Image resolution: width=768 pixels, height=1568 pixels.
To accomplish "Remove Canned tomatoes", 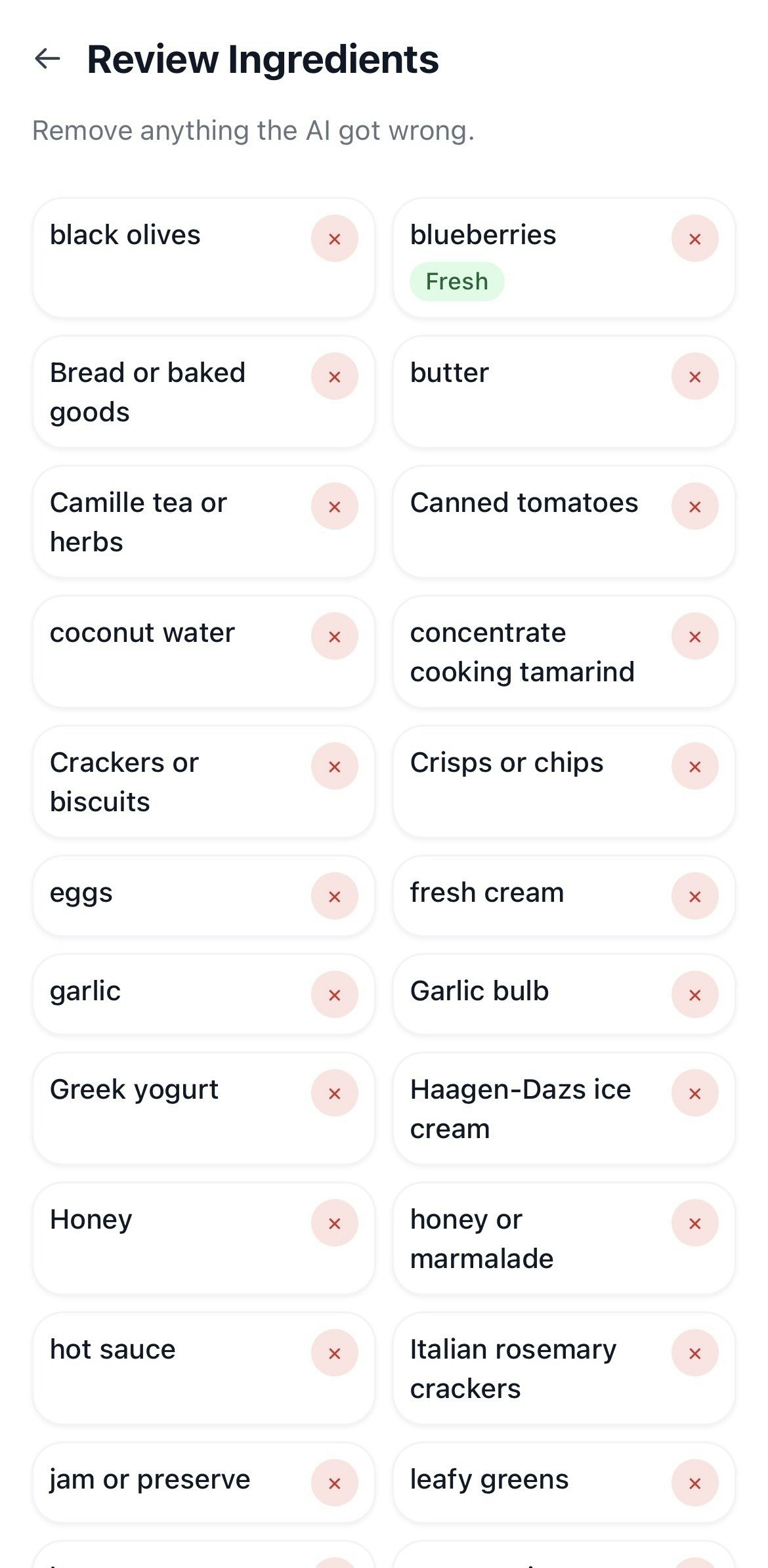I will point(694,507).
